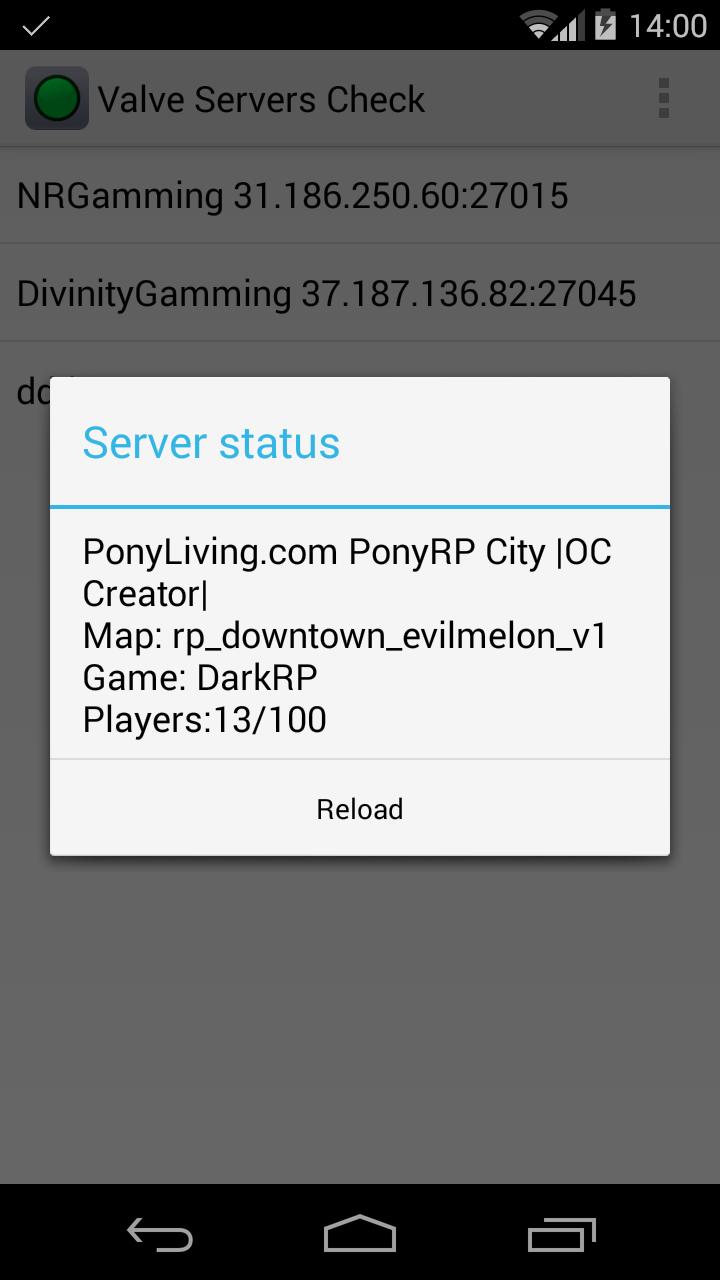Select the DivinityGamming server entry
This screenshot has width=720, height=1280.
click(326, 293)
